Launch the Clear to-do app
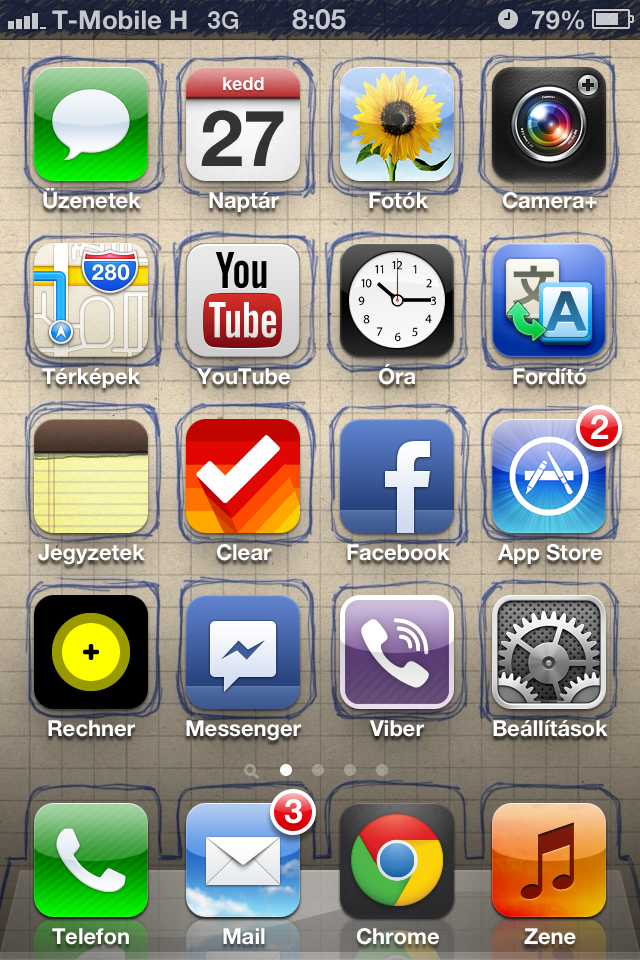Image resolution: width=640 pixels, height=960 pixels. click(x=243, y=476)
